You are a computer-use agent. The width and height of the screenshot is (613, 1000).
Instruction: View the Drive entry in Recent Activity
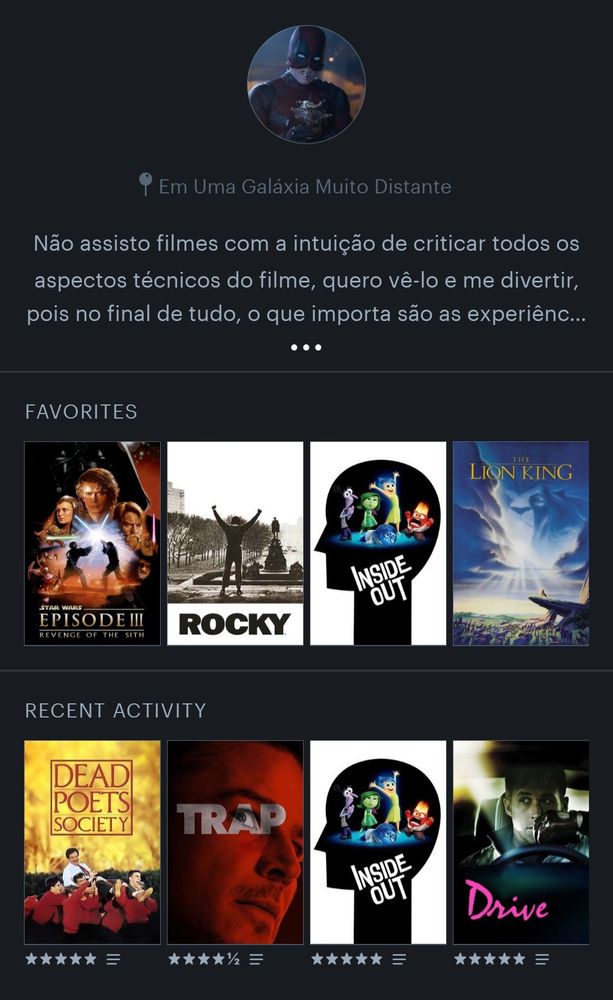tap(521, 842)
